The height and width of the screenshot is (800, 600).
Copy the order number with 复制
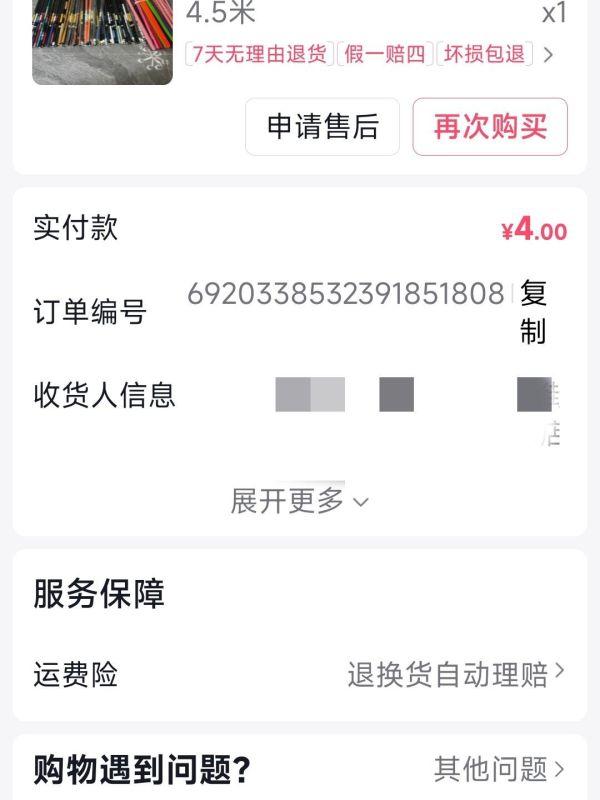pyautogui.click(x=533, y=312)
